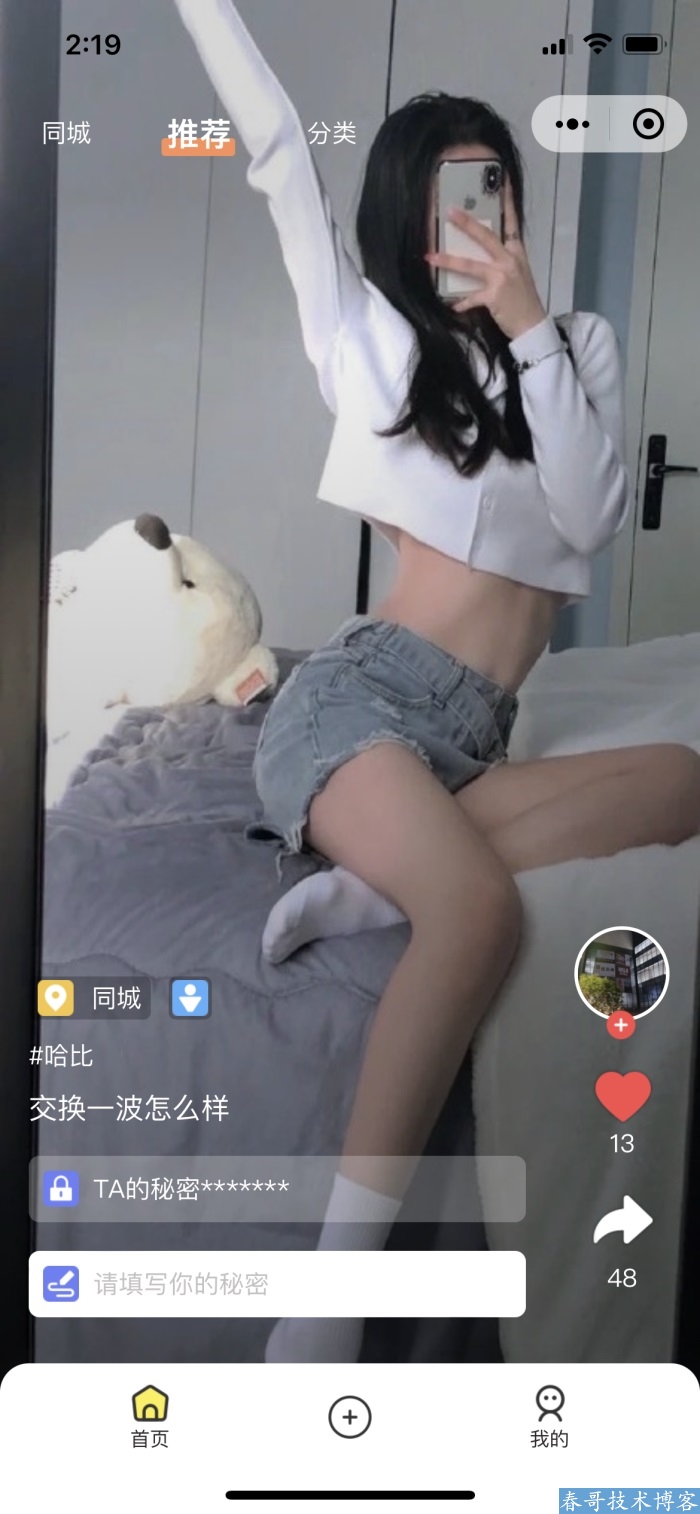The image size is (700, 1514).
Task: Go to the 首页 tab
Action: 150,1417
